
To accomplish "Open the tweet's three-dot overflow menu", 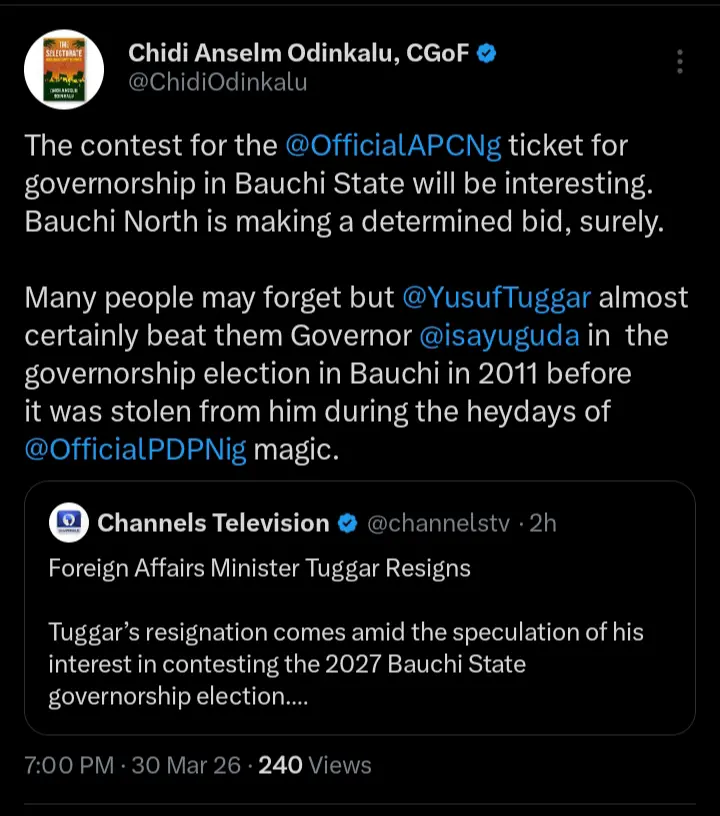I will 680,61.
